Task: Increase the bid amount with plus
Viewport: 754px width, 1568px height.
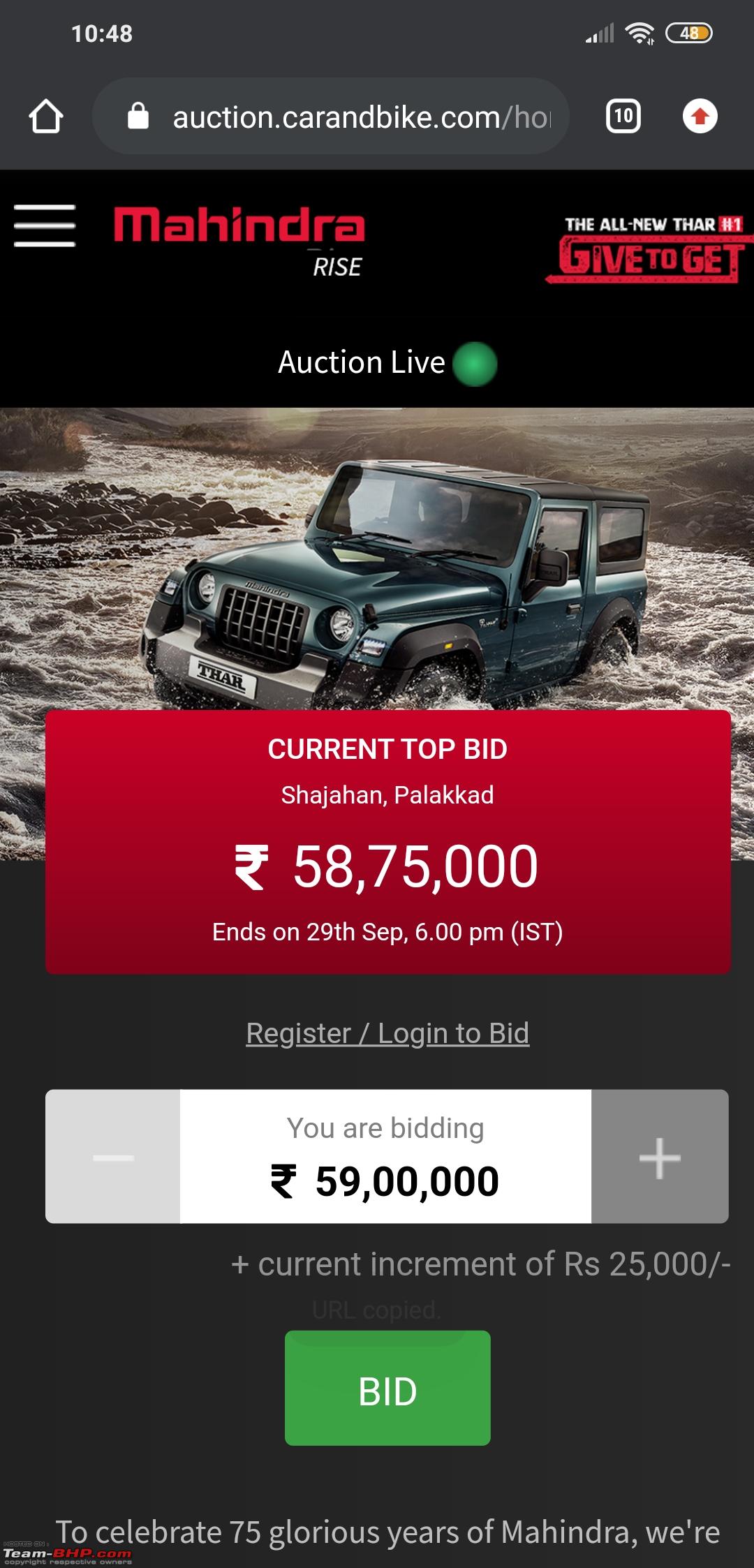Action: 660,1156
